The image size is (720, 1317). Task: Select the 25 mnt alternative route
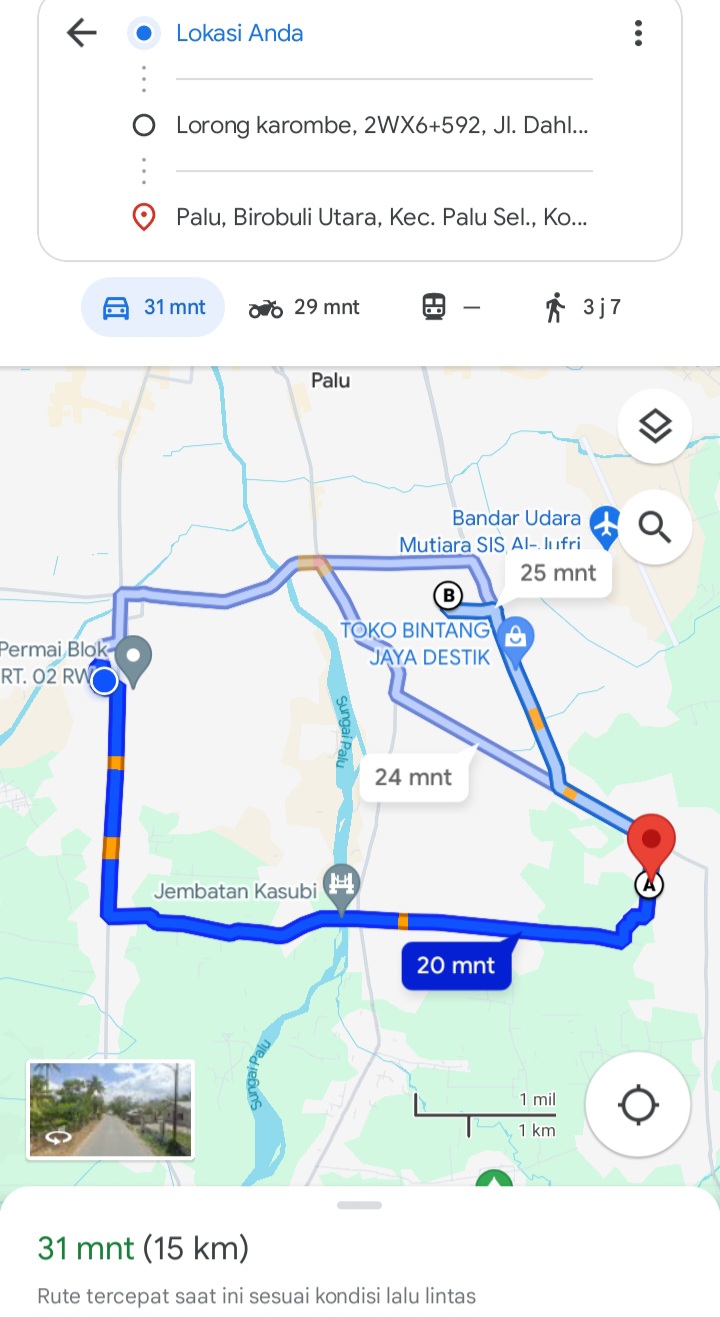click(558, 573)
